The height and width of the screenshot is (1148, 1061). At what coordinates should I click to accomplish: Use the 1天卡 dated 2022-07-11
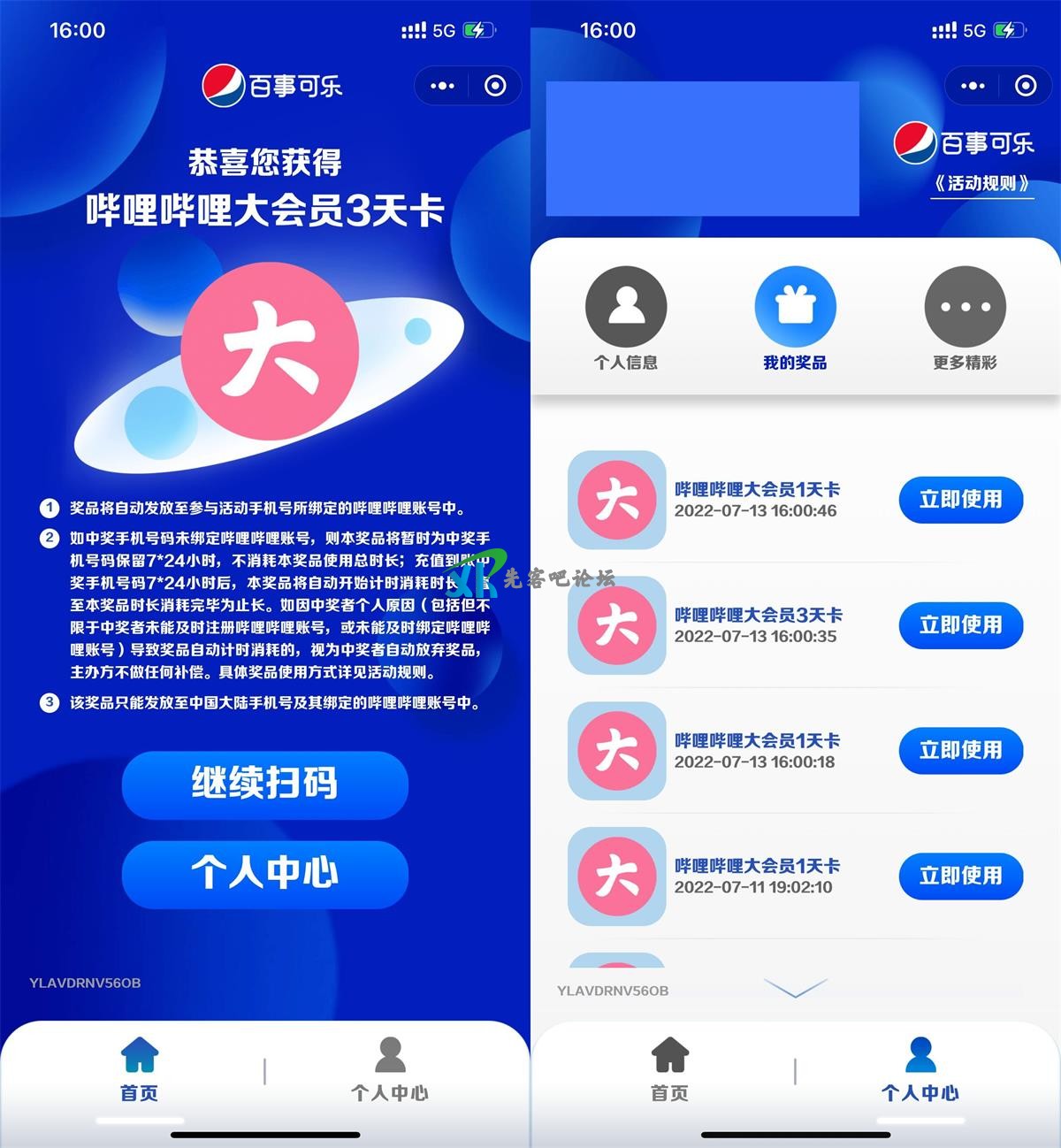click(x=960, y=876)
